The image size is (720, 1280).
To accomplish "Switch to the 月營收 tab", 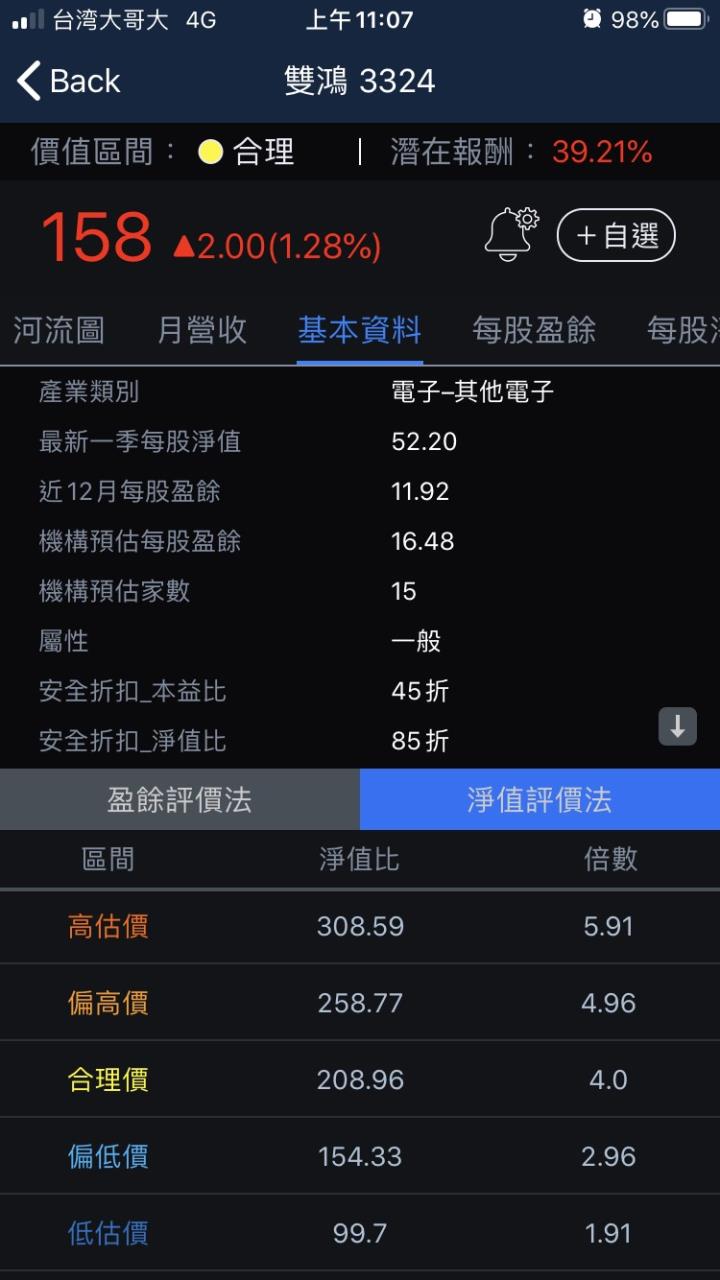I will (x=202, y=330).
